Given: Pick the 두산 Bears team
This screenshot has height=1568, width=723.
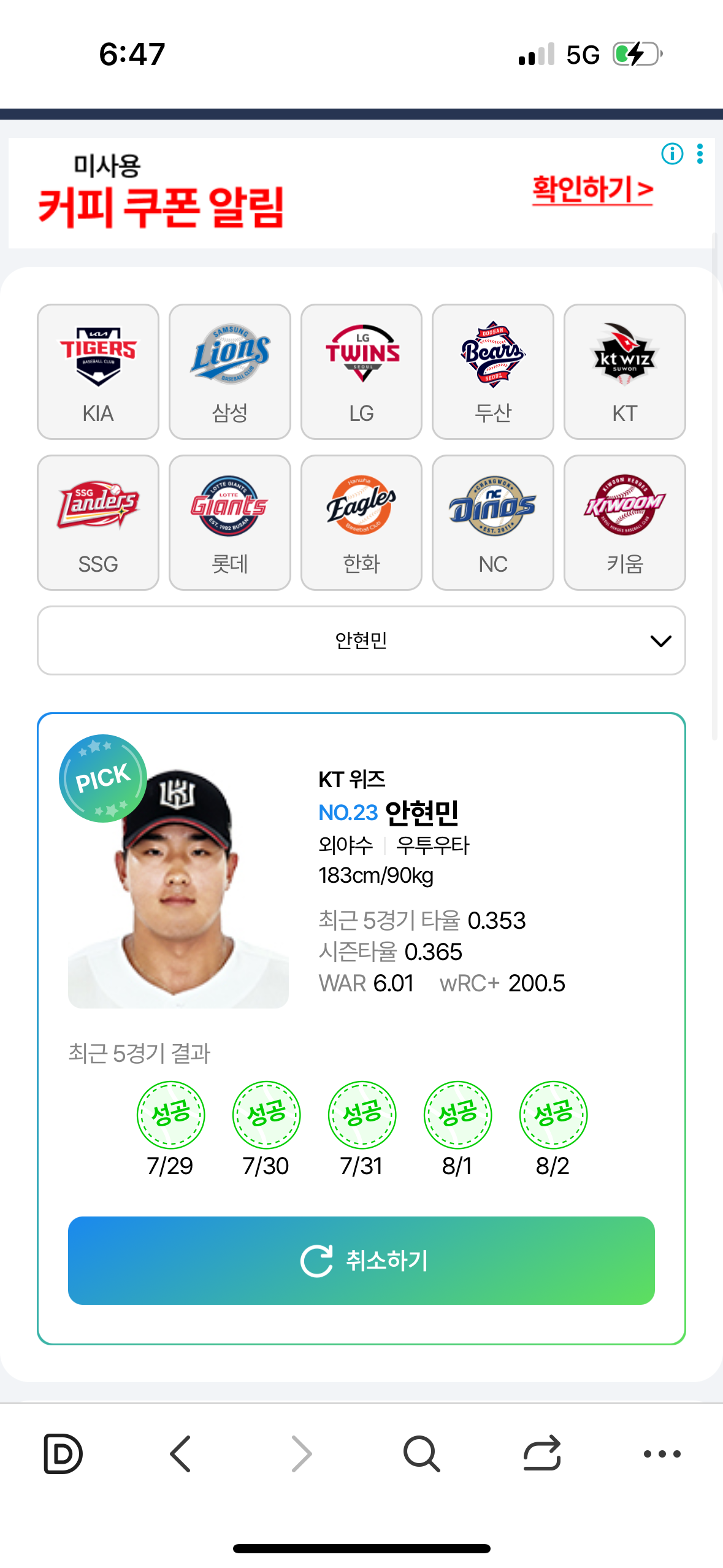Looking at the screenshot, I should click(x=493, y=372).
